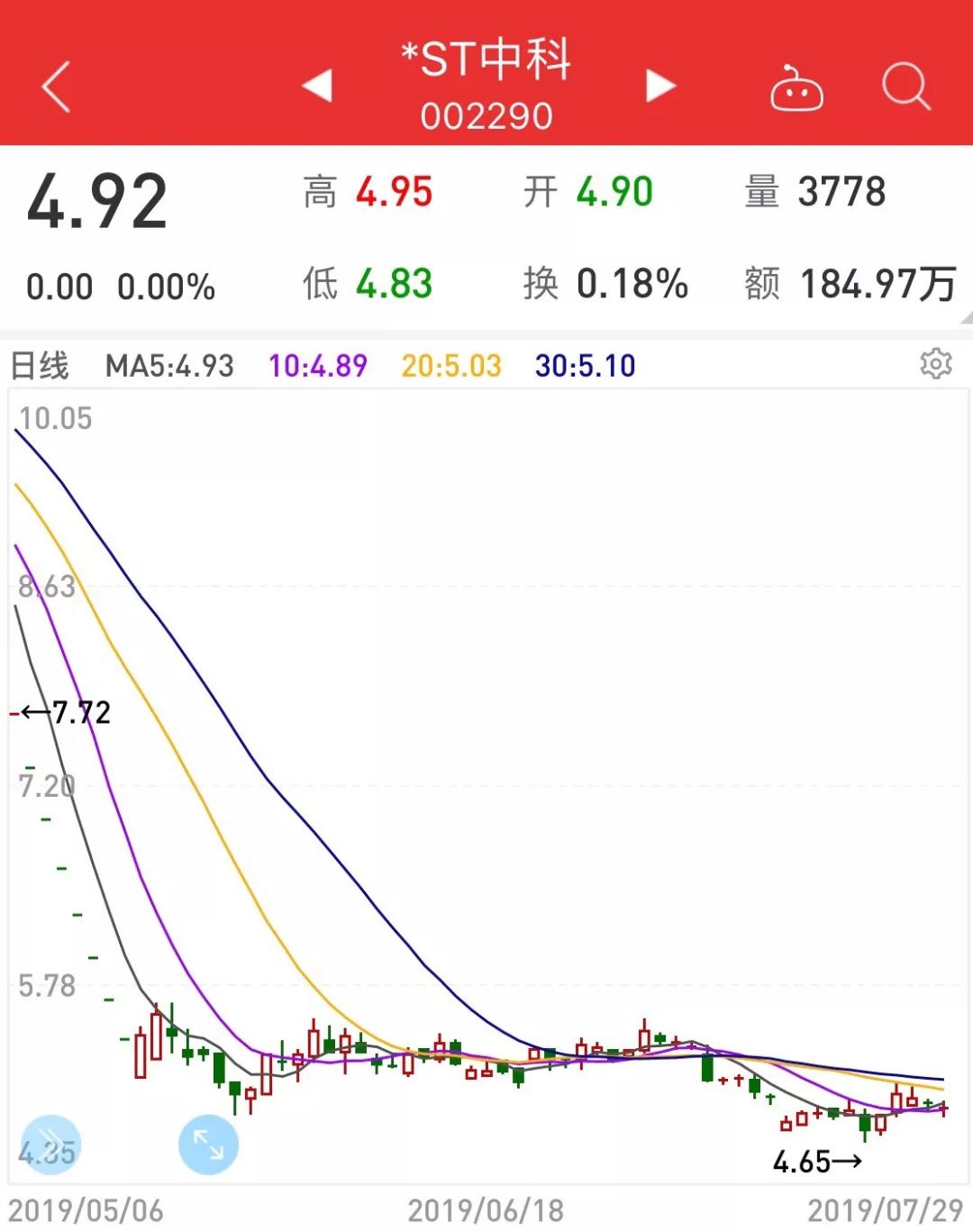Screen dimensions: 973x1232
Task: Open the robot assistant icon
Action: (796, 87)
